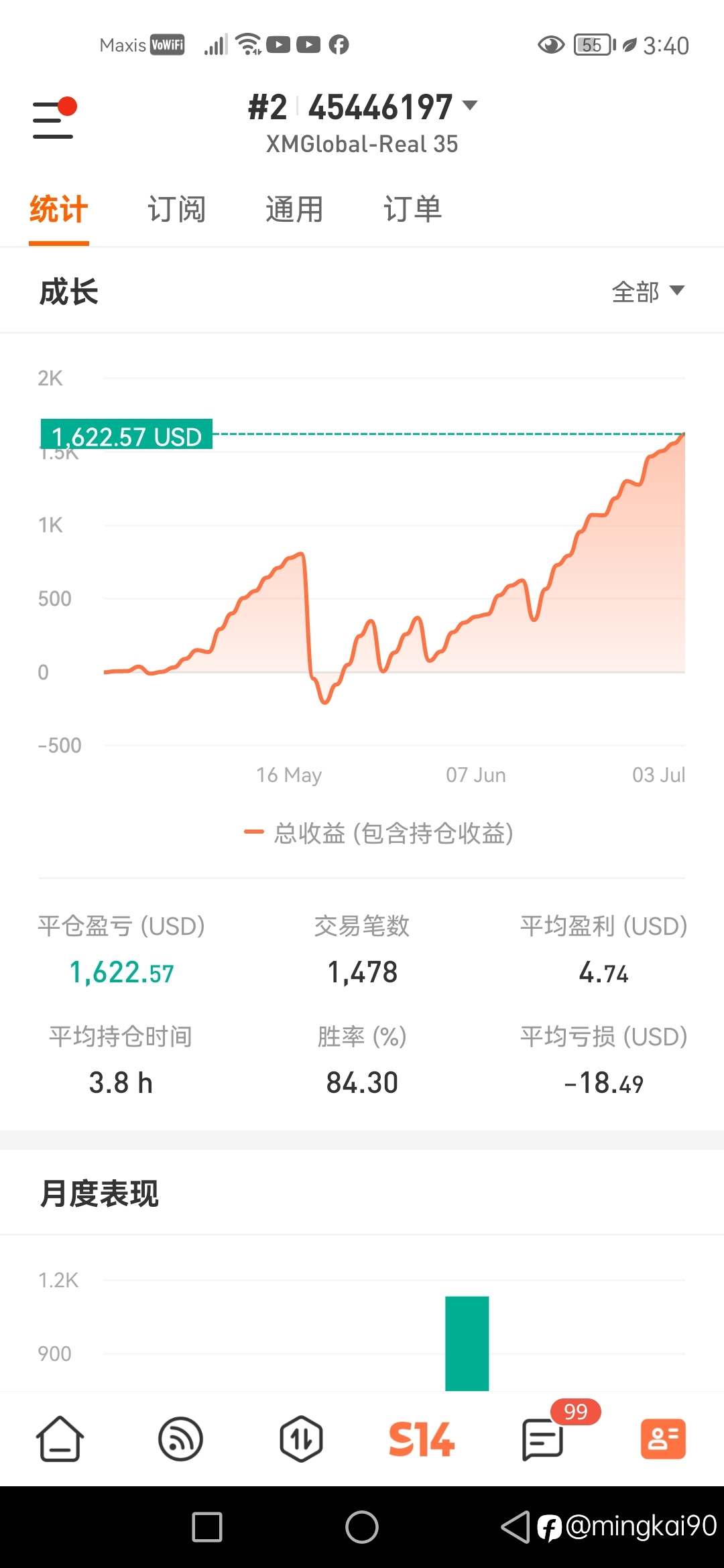Go to the home bottom tab
The height and width of the screenshot is (1568, 724).
(x=60, y=1439)
